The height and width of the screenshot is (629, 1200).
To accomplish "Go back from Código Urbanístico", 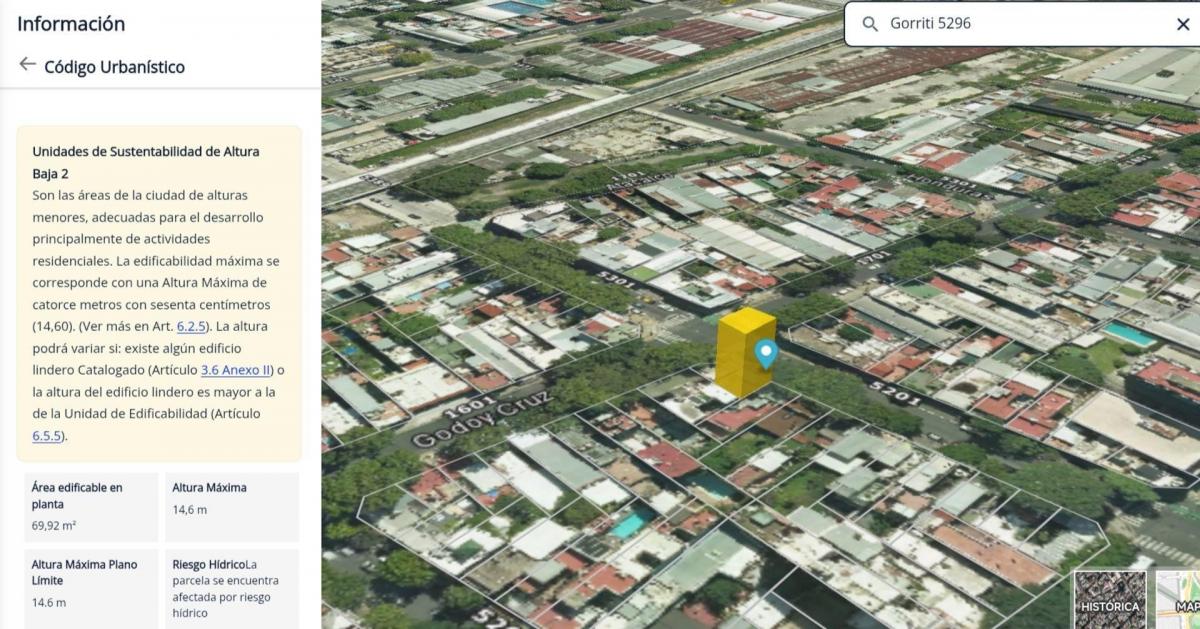I will (x=27, y=64).
